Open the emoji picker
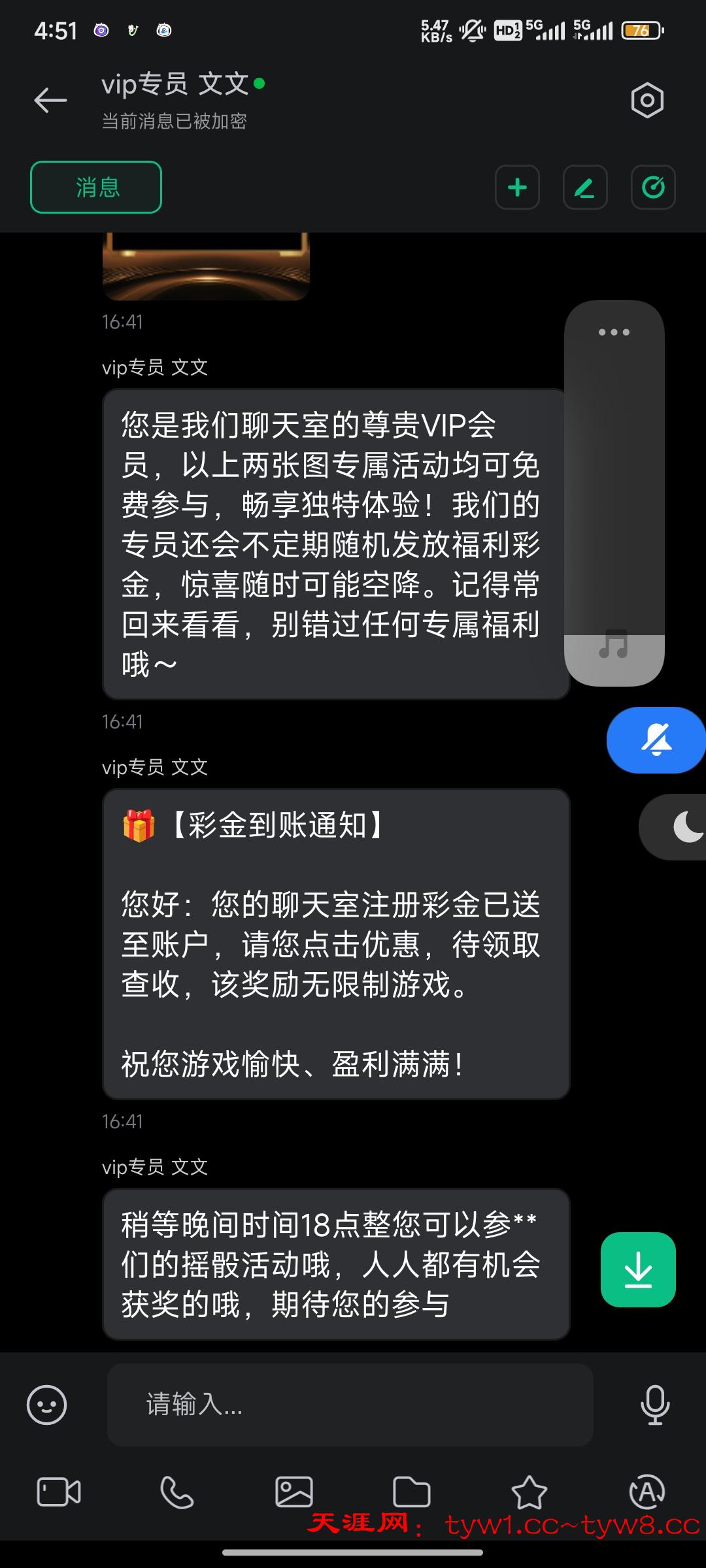The image size is (706, 1568). (x=46, y=1404)
